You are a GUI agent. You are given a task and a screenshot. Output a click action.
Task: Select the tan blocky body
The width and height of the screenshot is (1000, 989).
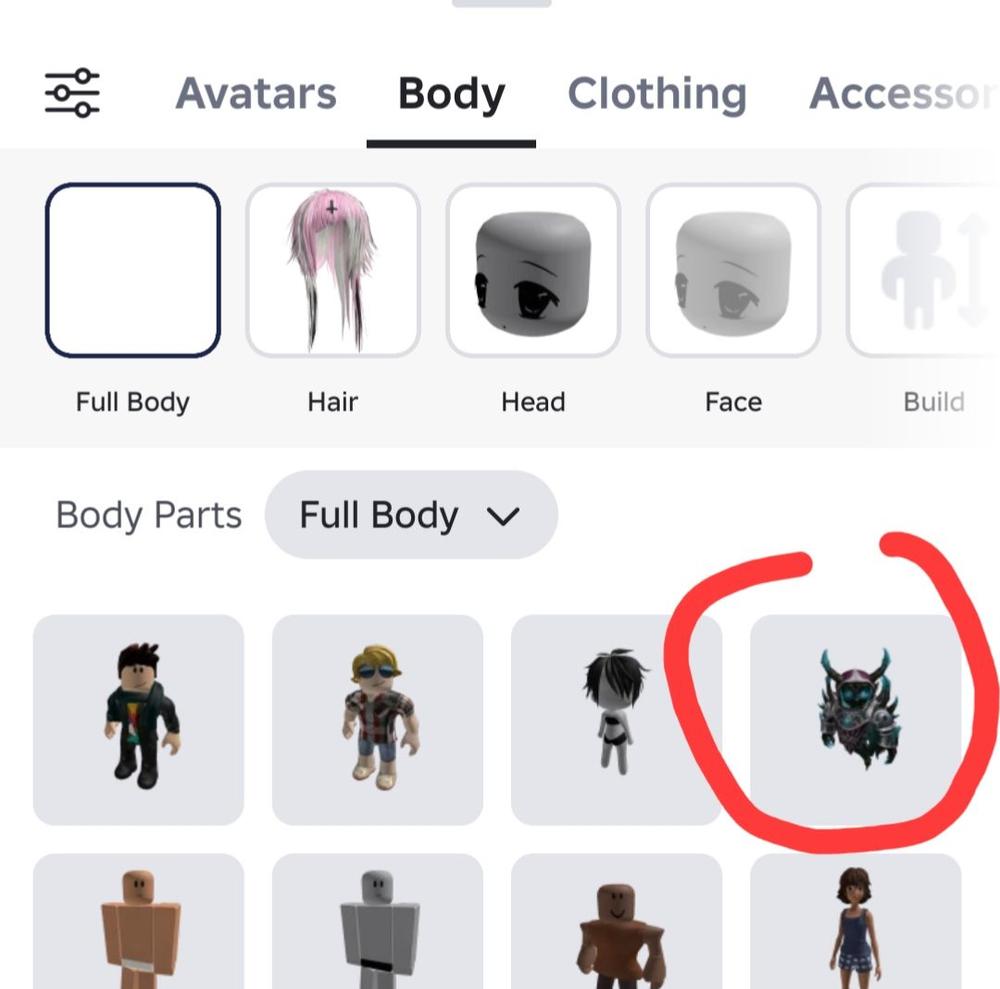[x=139, y=925]
